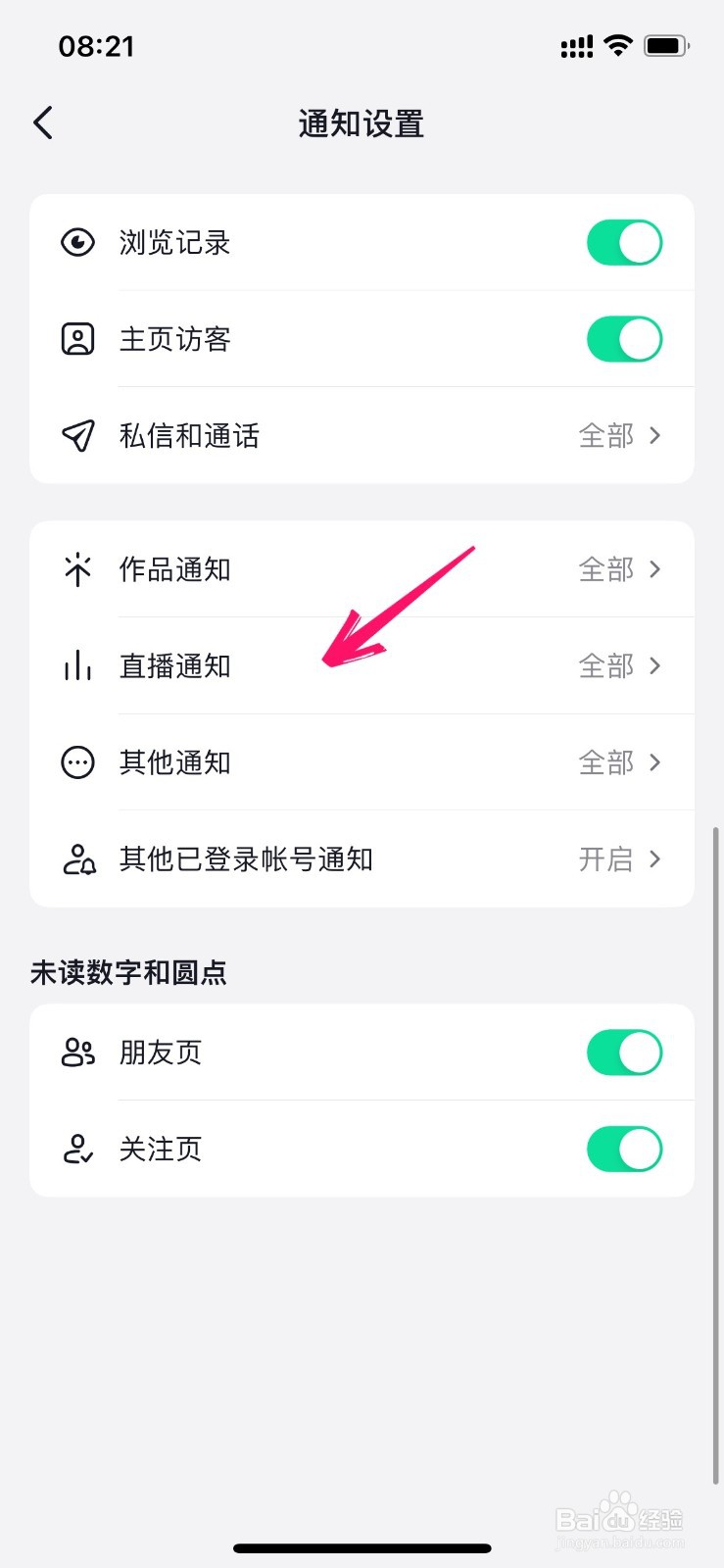
Task: Disable the 浏览记录 notification switch
Action: pos(624,242)
